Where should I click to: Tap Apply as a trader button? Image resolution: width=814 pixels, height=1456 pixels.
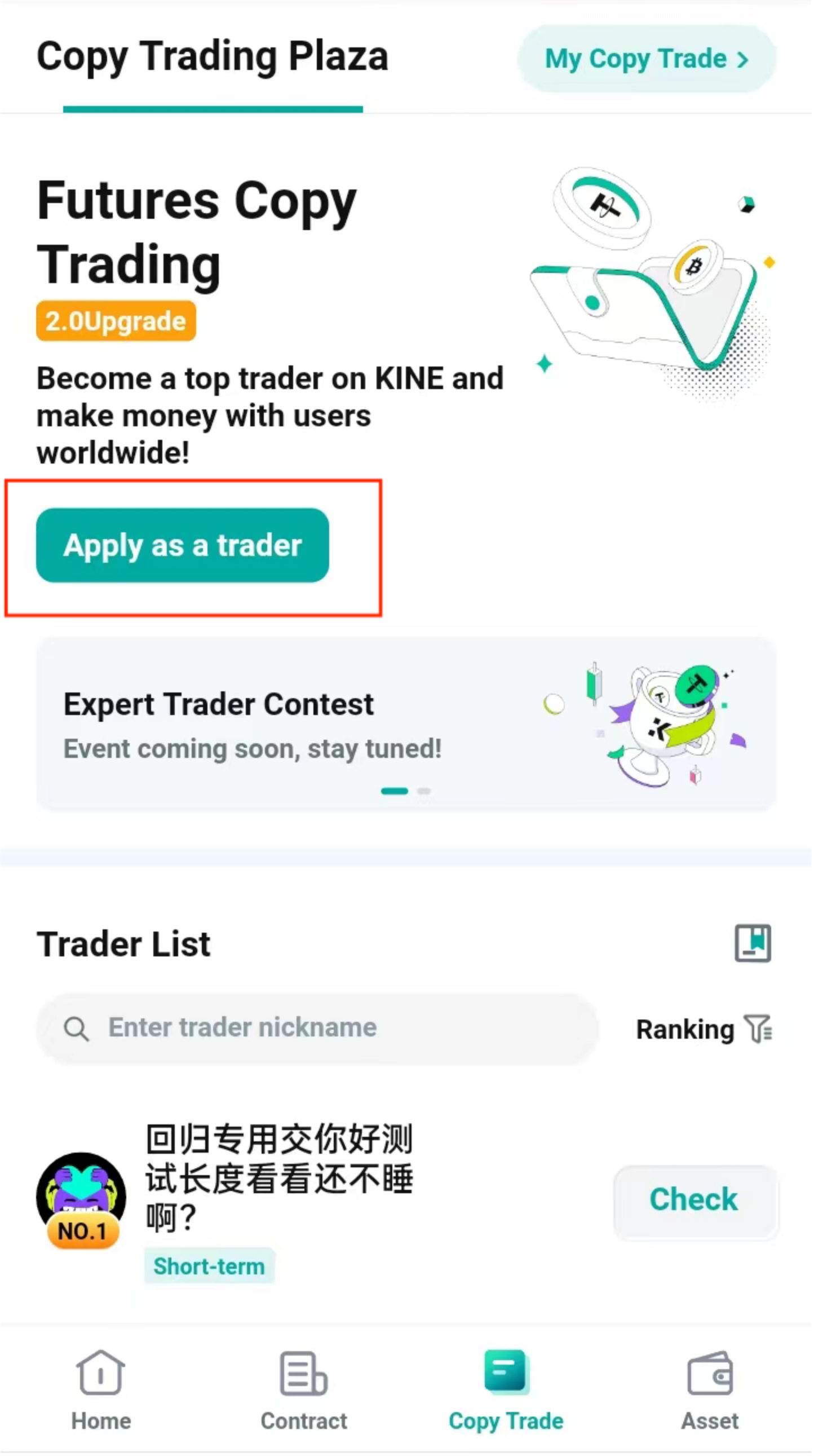(183, 546)
